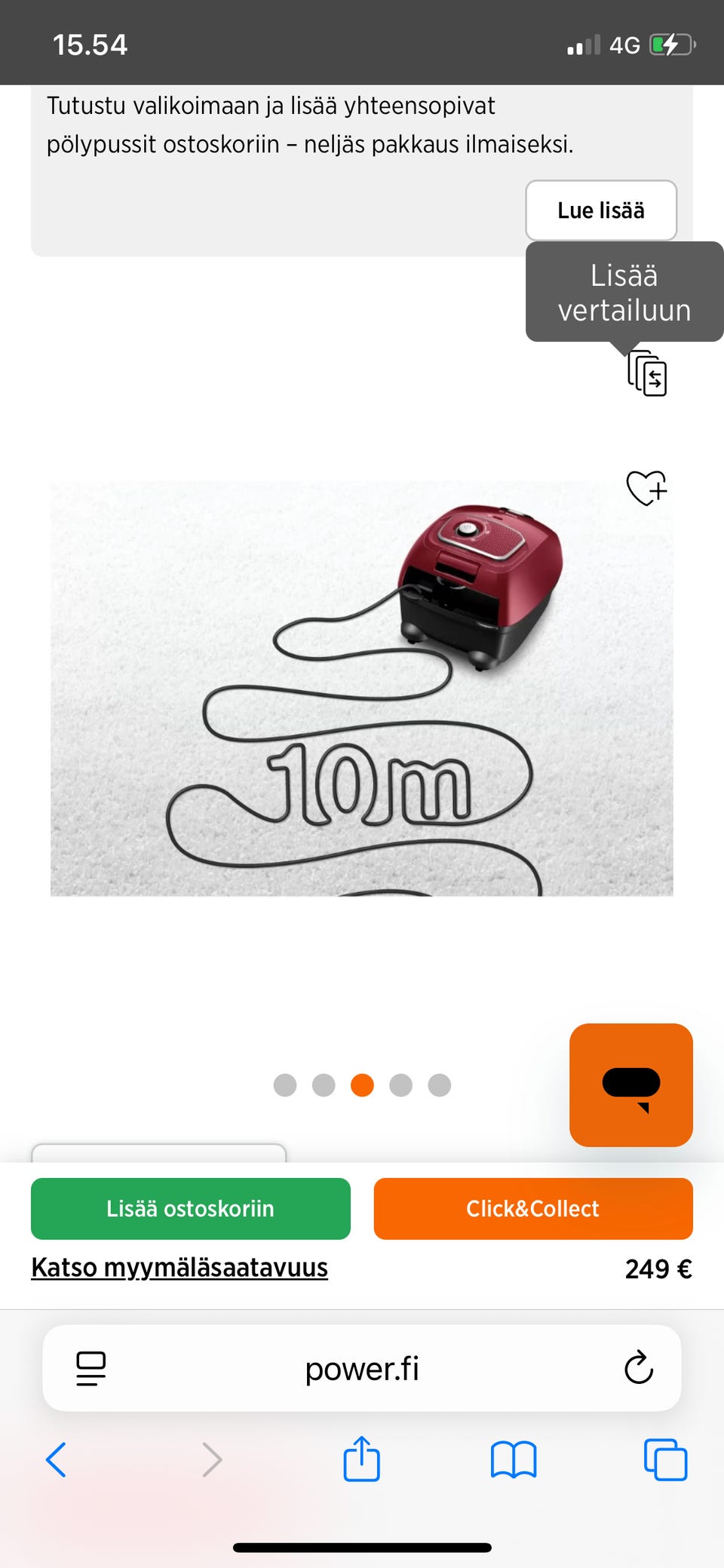The image size is (724, 1568).
Task: Open the vacuum cleaner product image
Action: click(x=362, y=688)
